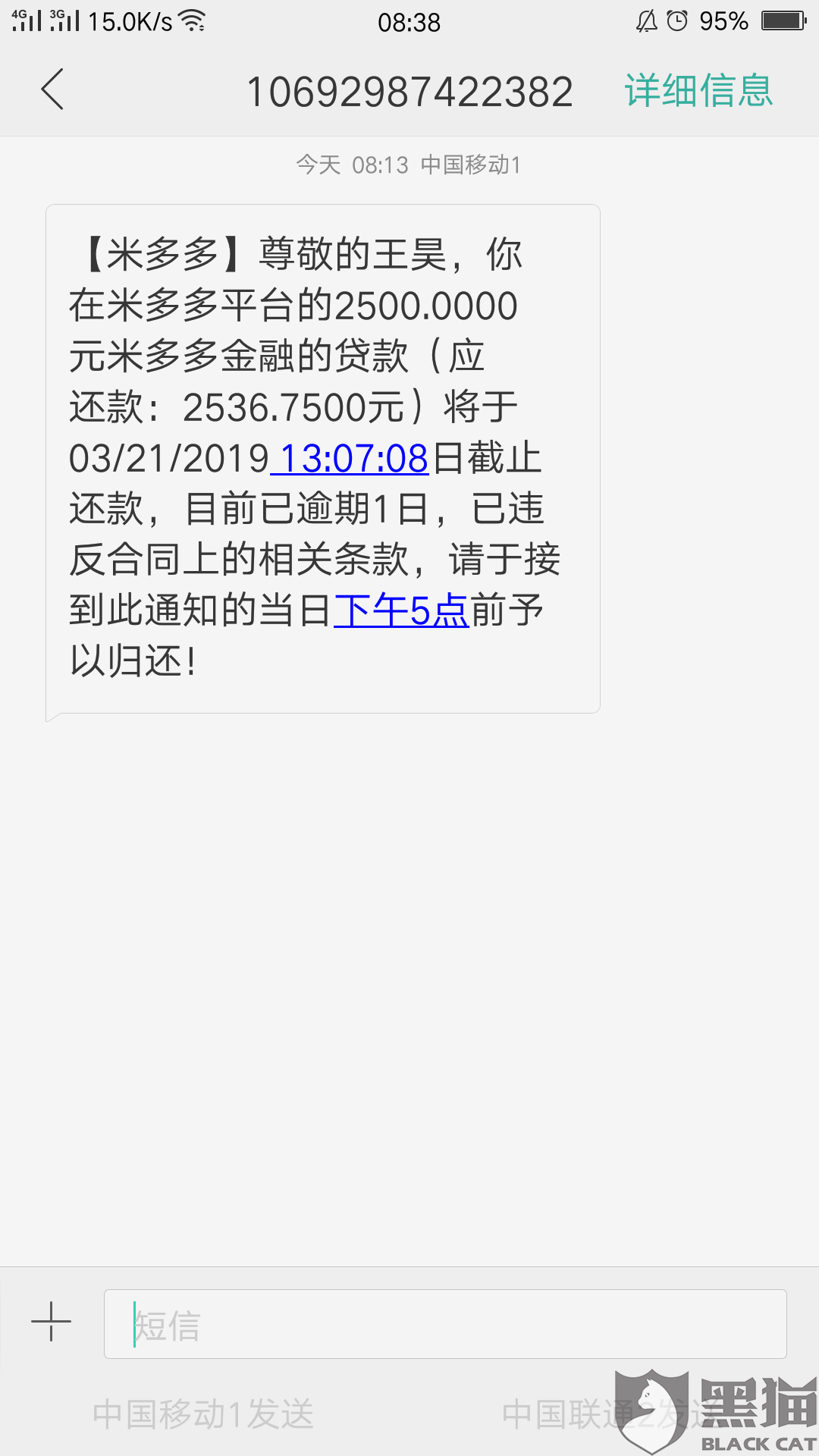Open 详细信息 details for this sender
This screenshot has width=819, height=1456.
[698, 91]
